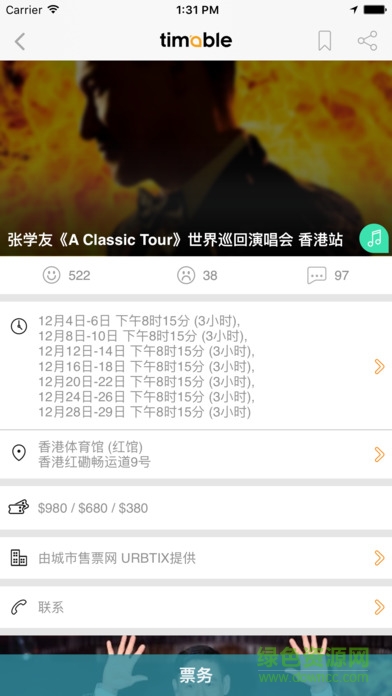
Task: Bookmark this concert event
Action: point(325,41)
